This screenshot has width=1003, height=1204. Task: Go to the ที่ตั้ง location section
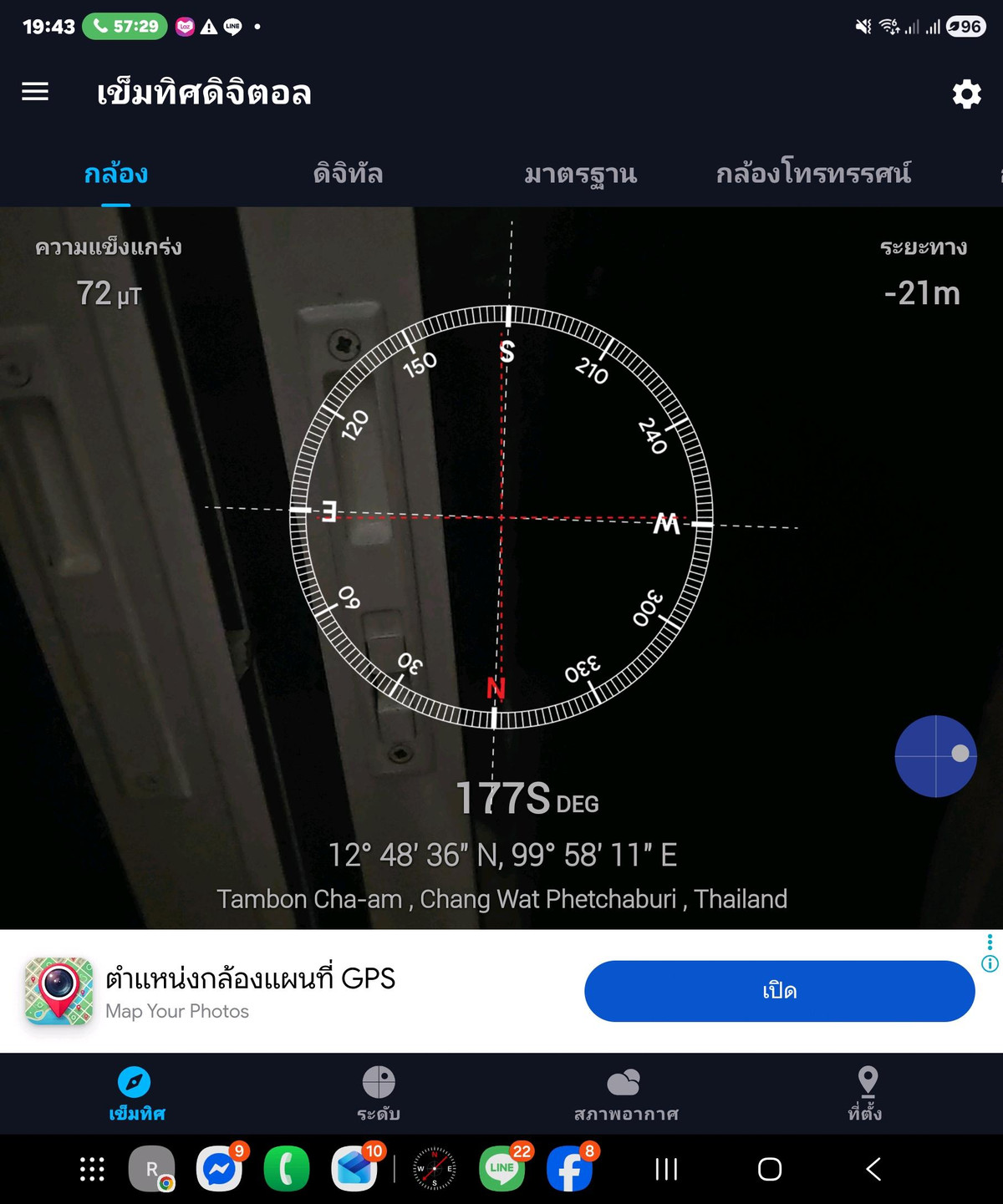[x=866, y=1093]
